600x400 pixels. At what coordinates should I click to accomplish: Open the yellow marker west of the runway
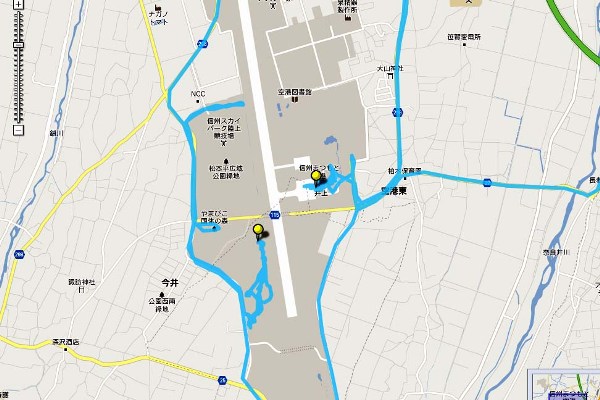pos(258,232)
